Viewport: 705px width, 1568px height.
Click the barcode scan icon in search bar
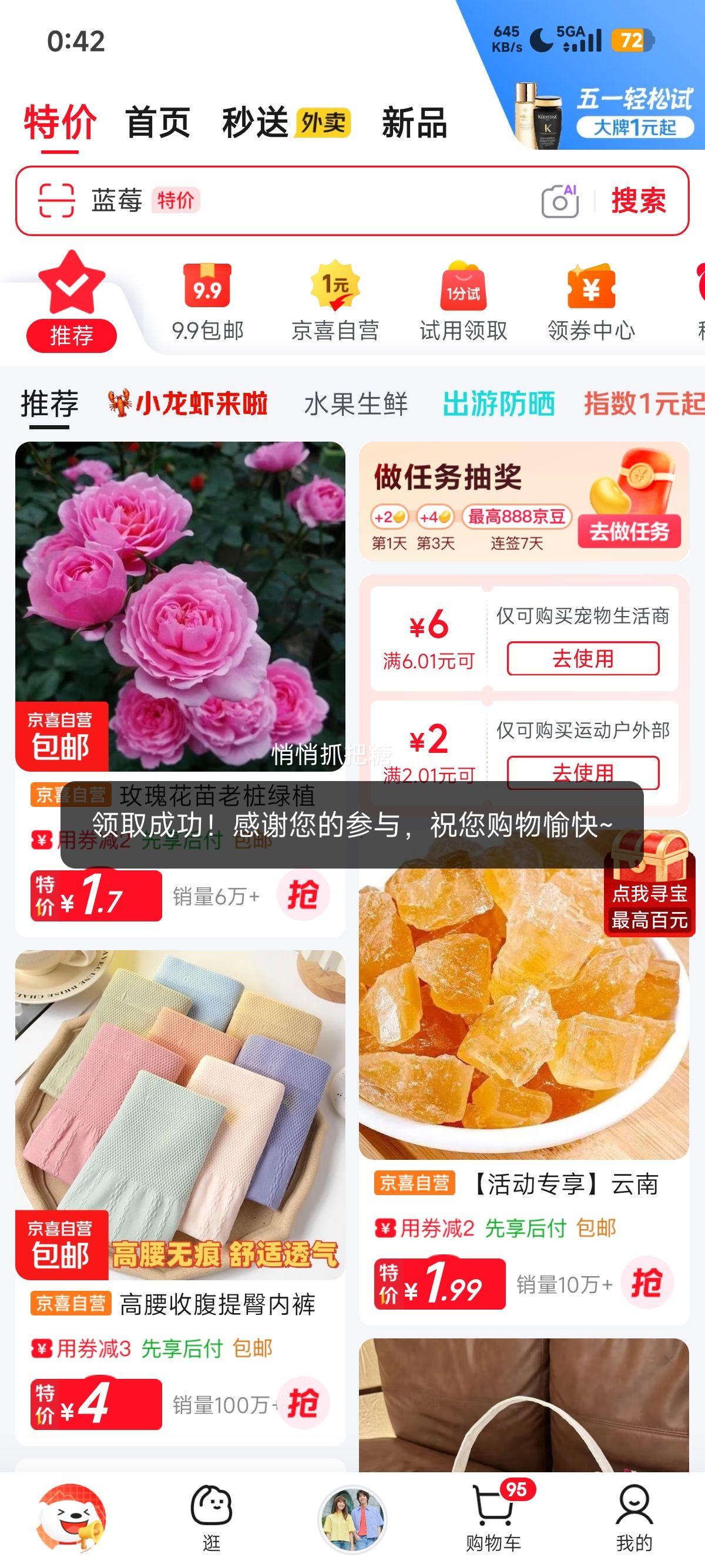click(x=55, y=201)
